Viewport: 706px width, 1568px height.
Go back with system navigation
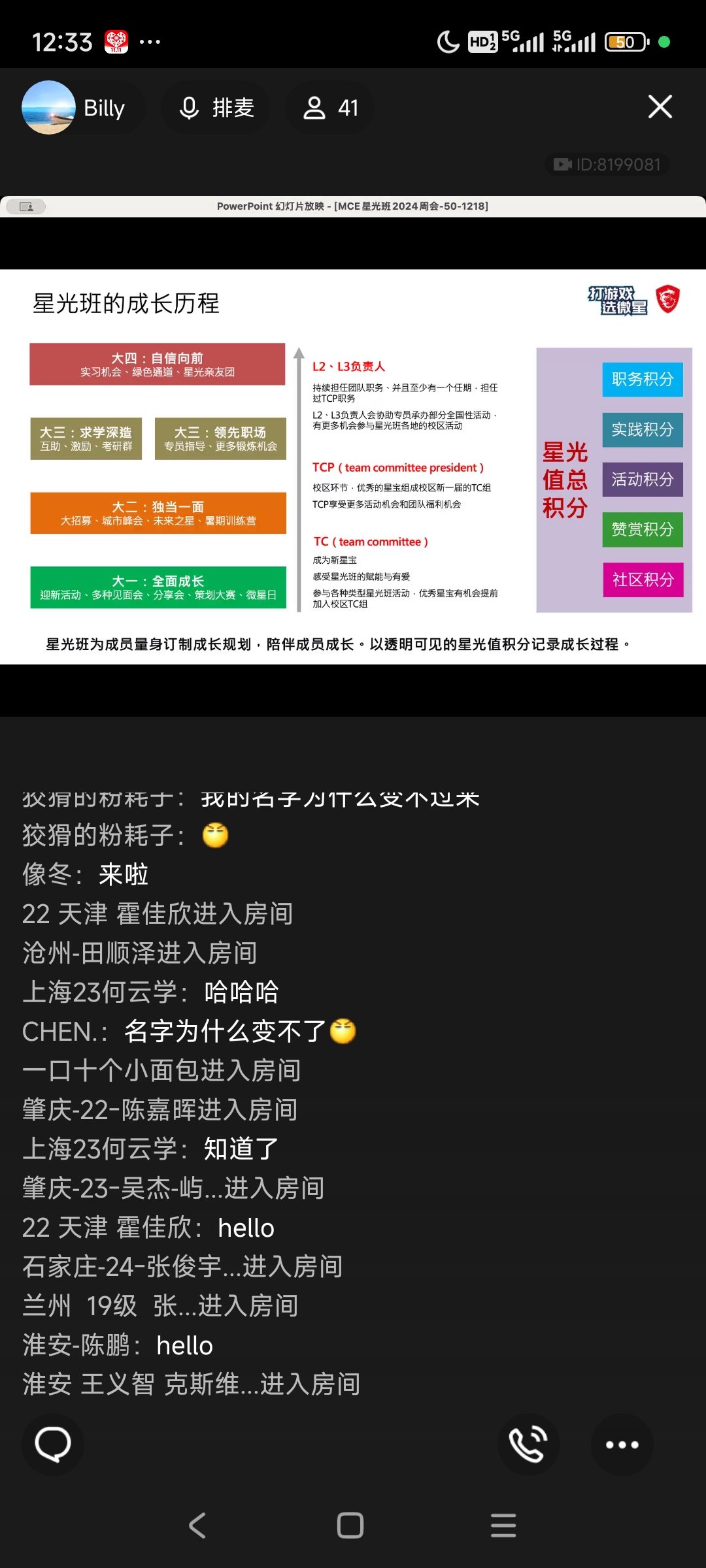pyautogui.click(x=197, y=1526)
